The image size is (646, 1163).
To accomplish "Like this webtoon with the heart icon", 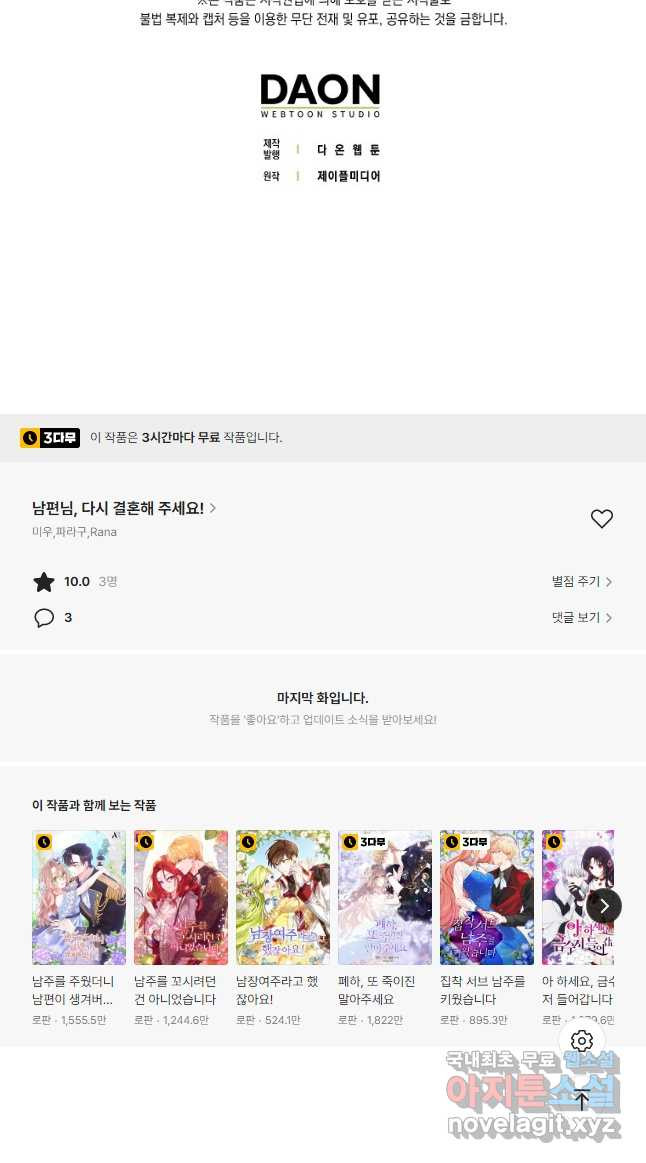I will pyautogui.click(x=601, y=518).
